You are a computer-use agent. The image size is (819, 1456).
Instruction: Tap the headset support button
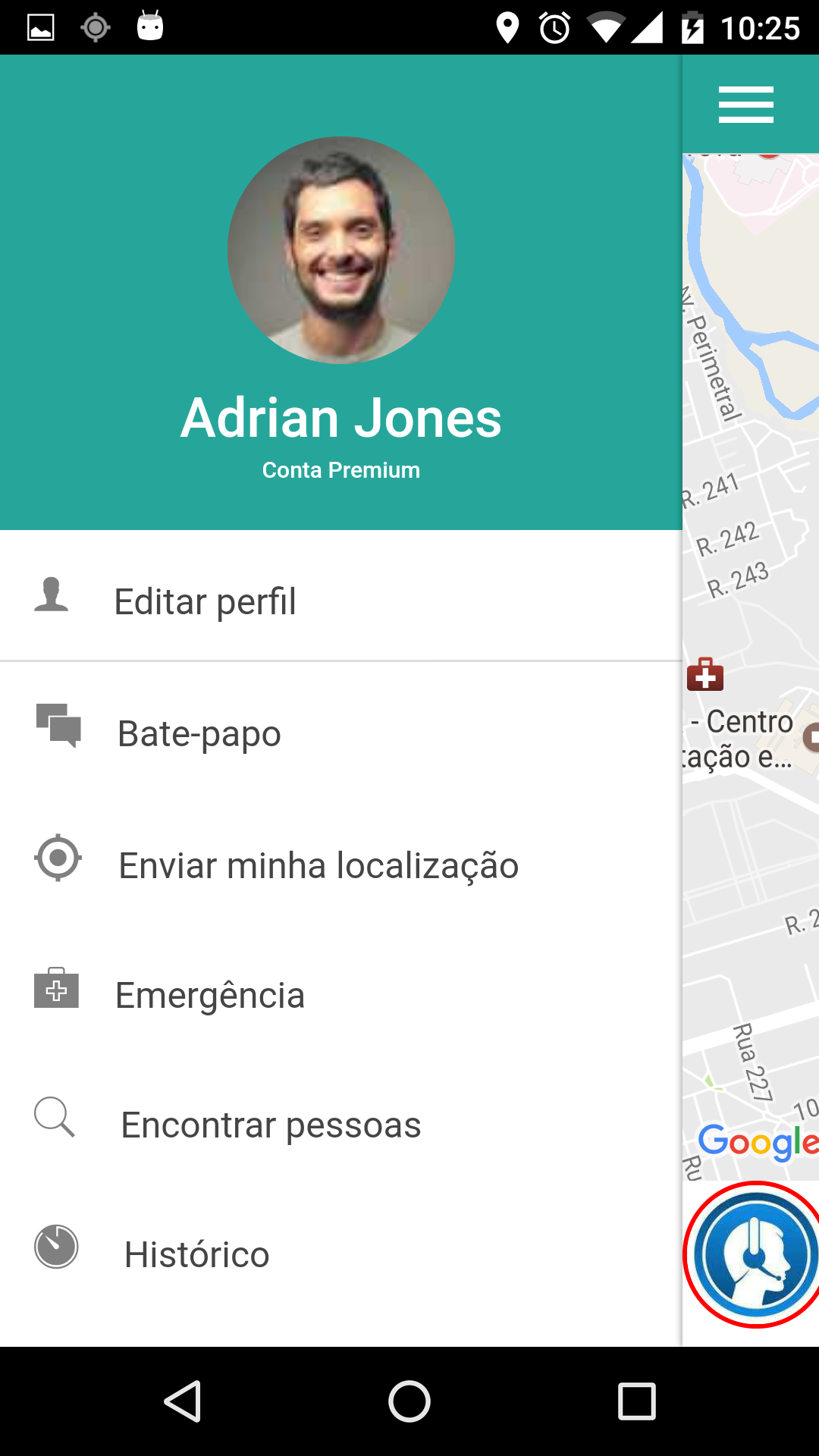tap(755, 1255)
